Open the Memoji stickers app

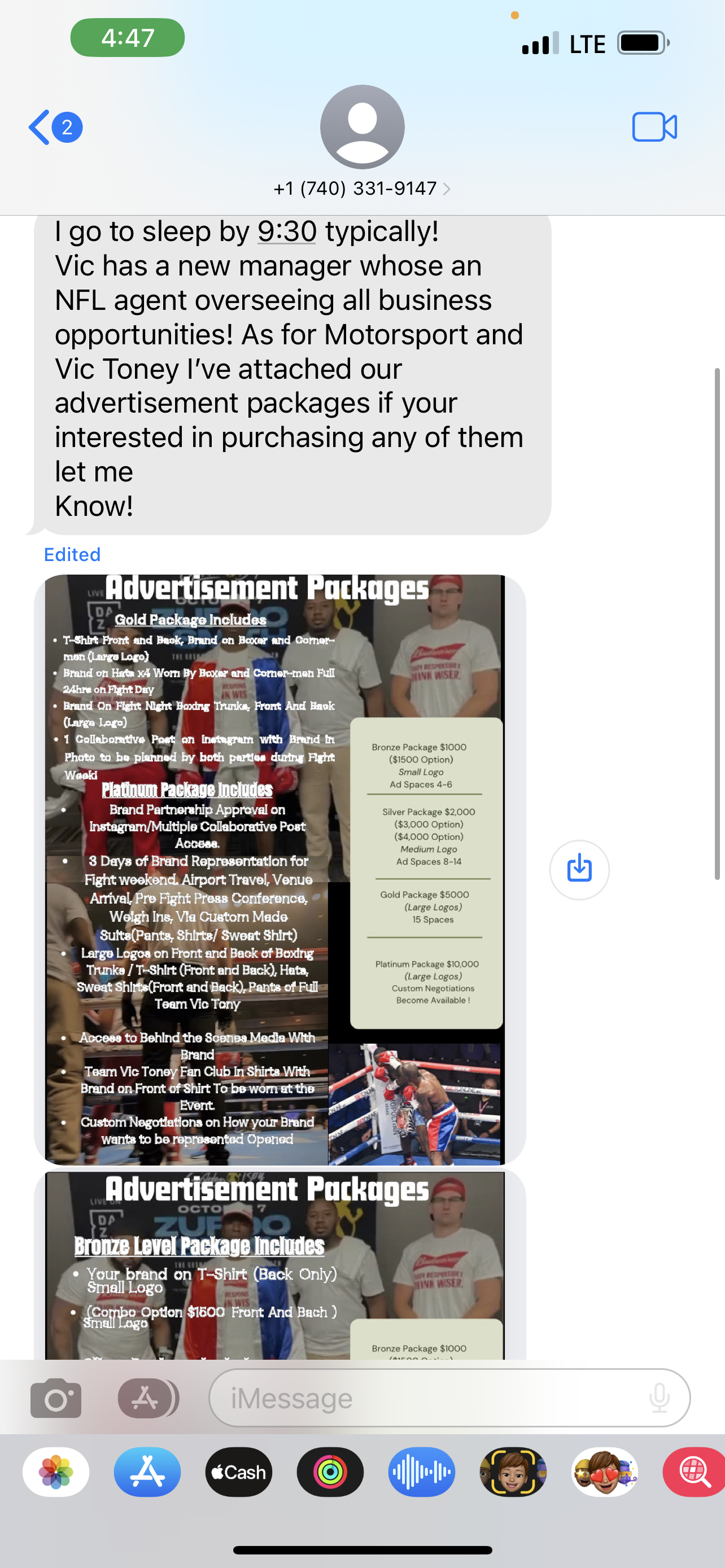[604, 1472]
